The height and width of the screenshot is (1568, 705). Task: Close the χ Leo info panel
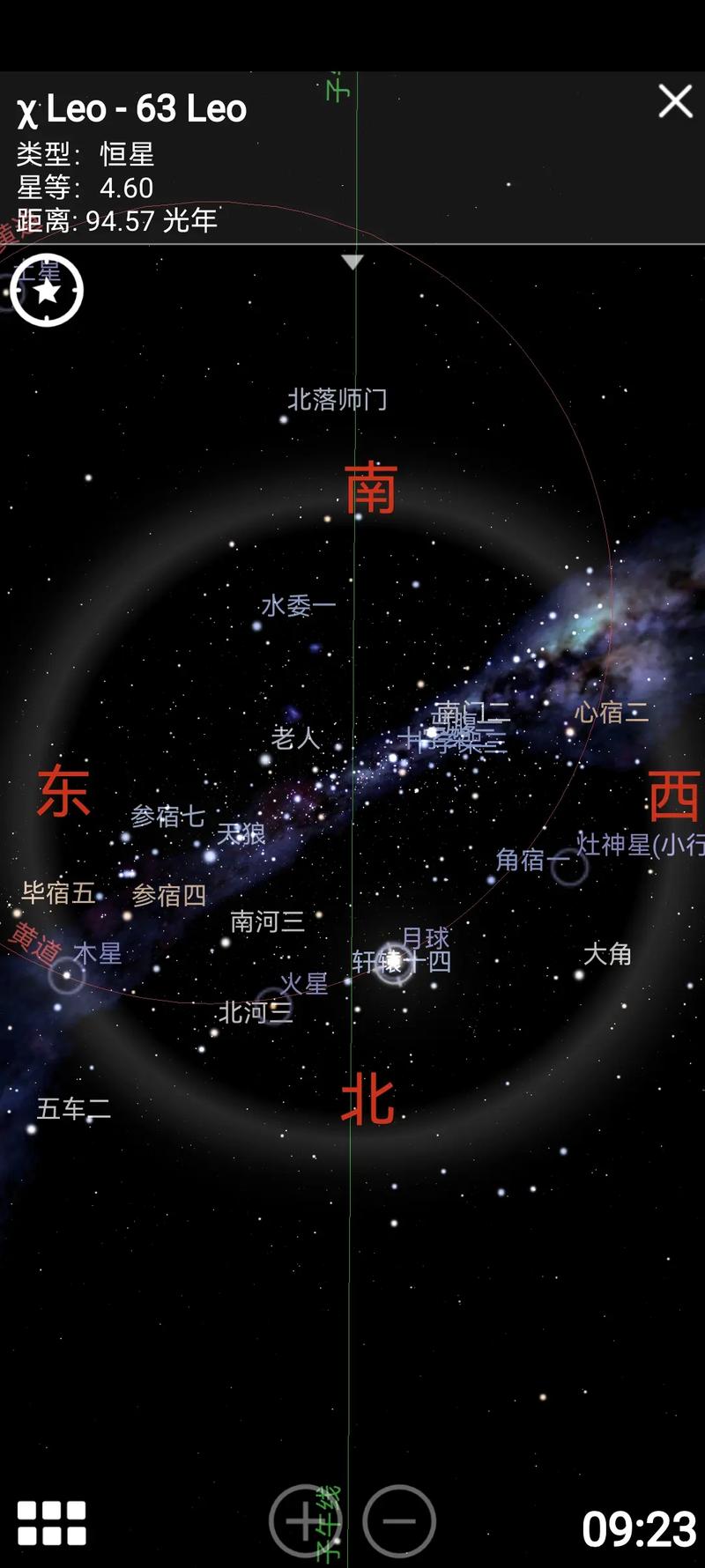pos(675,101)
